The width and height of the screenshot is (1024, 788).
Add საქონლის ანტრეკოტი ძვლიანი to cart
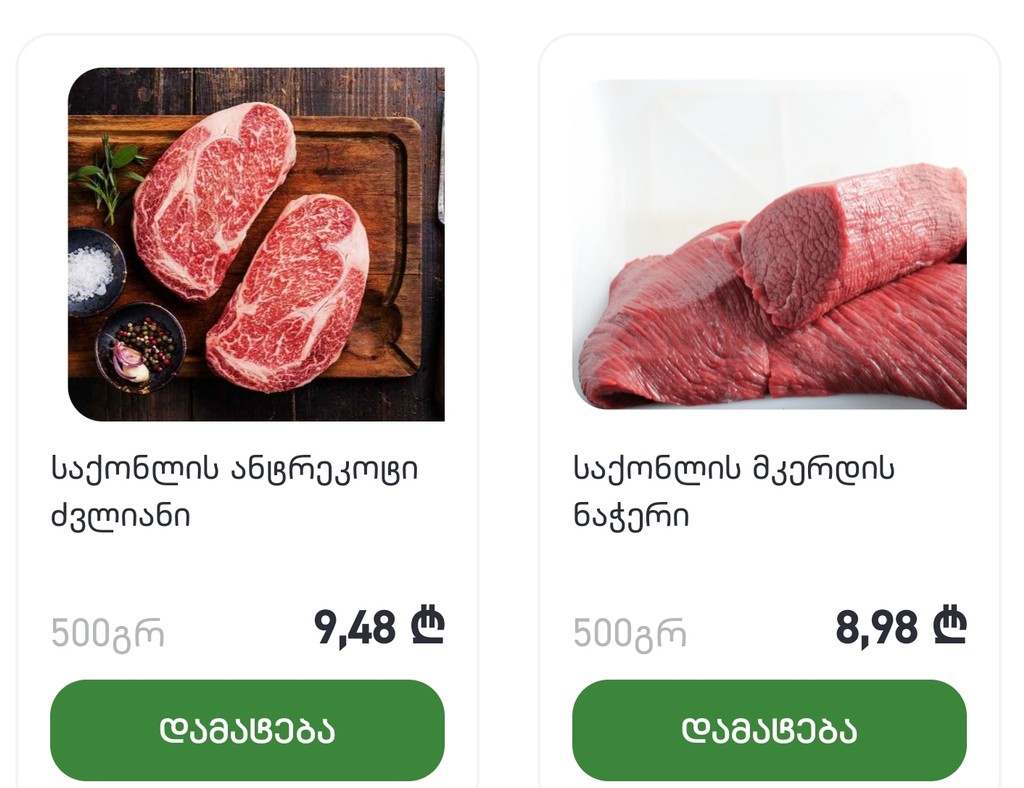(x=247, y=730)
